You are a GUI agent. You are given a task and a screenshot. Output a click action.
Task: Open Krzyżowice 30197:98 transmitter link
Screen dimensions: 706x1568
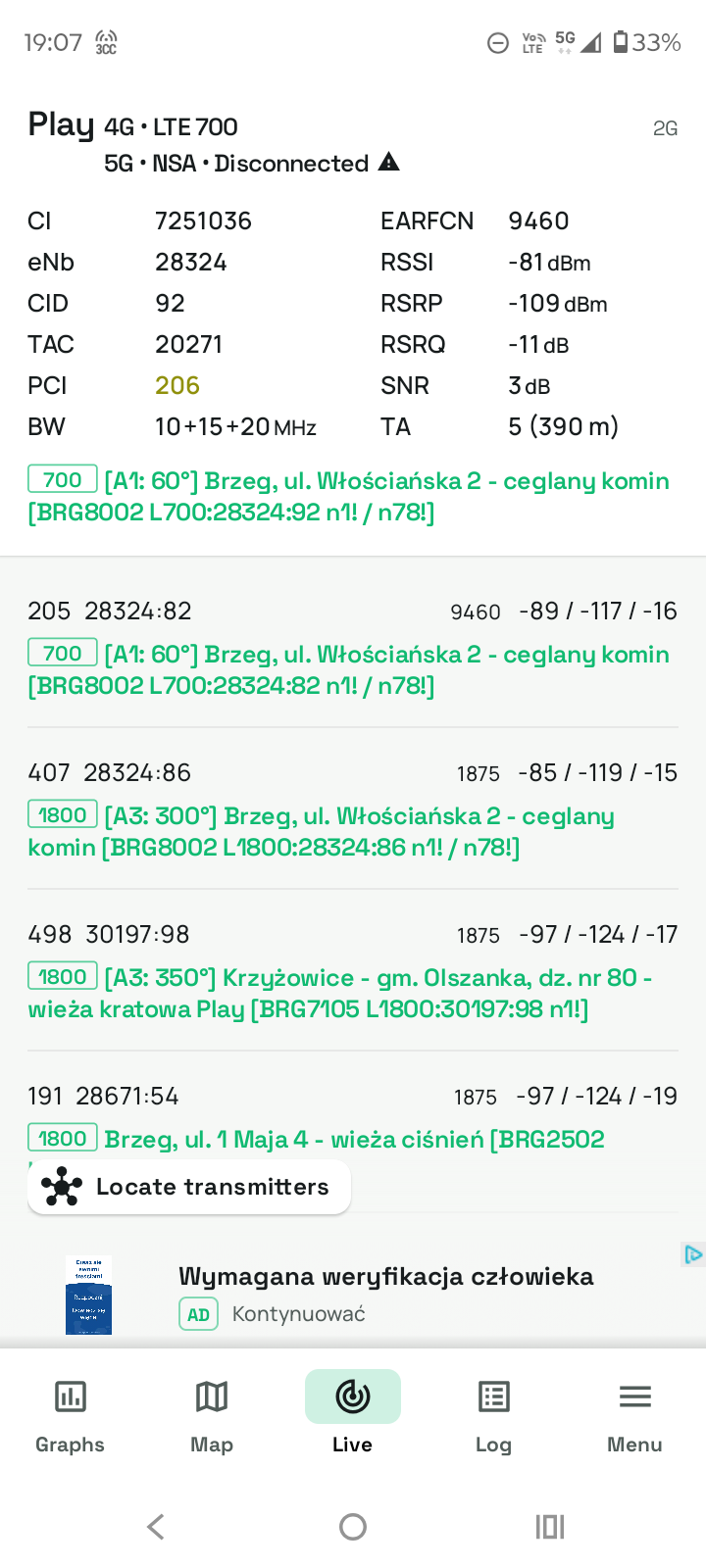click(x=340, y=993)
